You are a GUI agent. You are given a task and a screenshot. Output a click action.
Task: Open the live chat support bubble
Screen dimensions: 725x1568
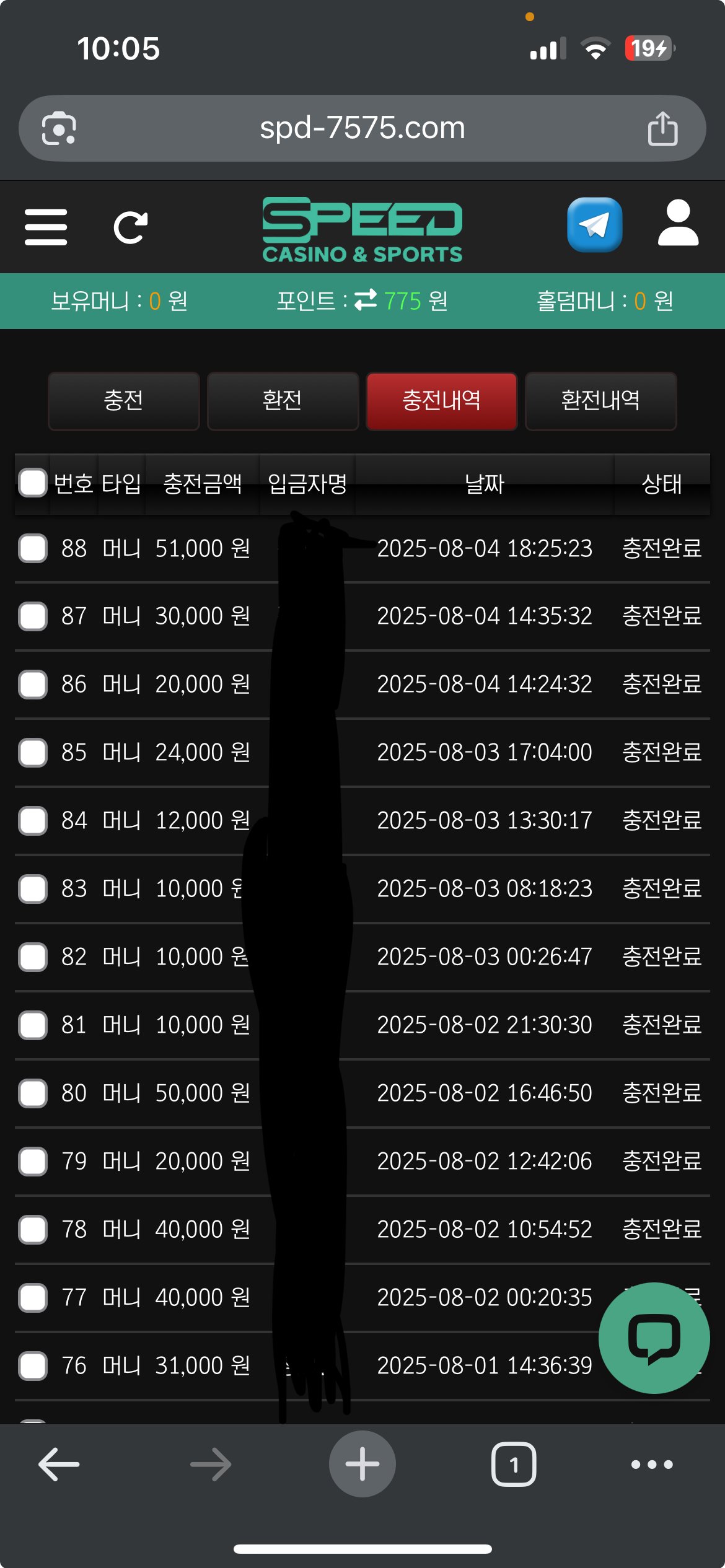654,1338
